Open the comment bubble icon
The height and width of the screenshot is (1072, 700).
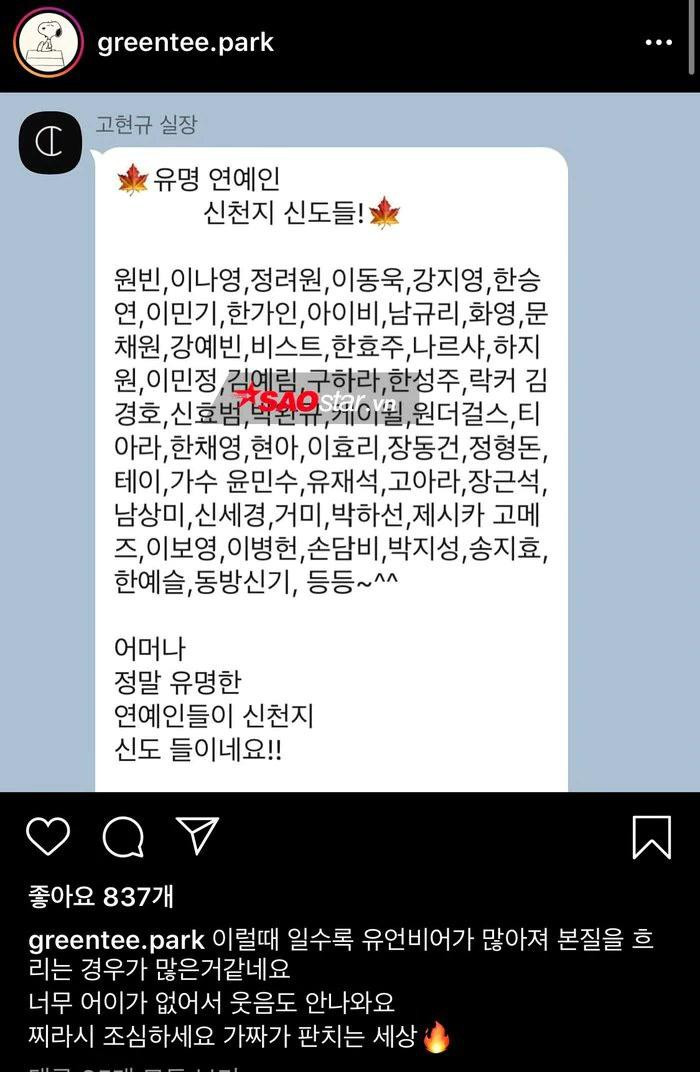pyautogui.click(x=123, y=837)
